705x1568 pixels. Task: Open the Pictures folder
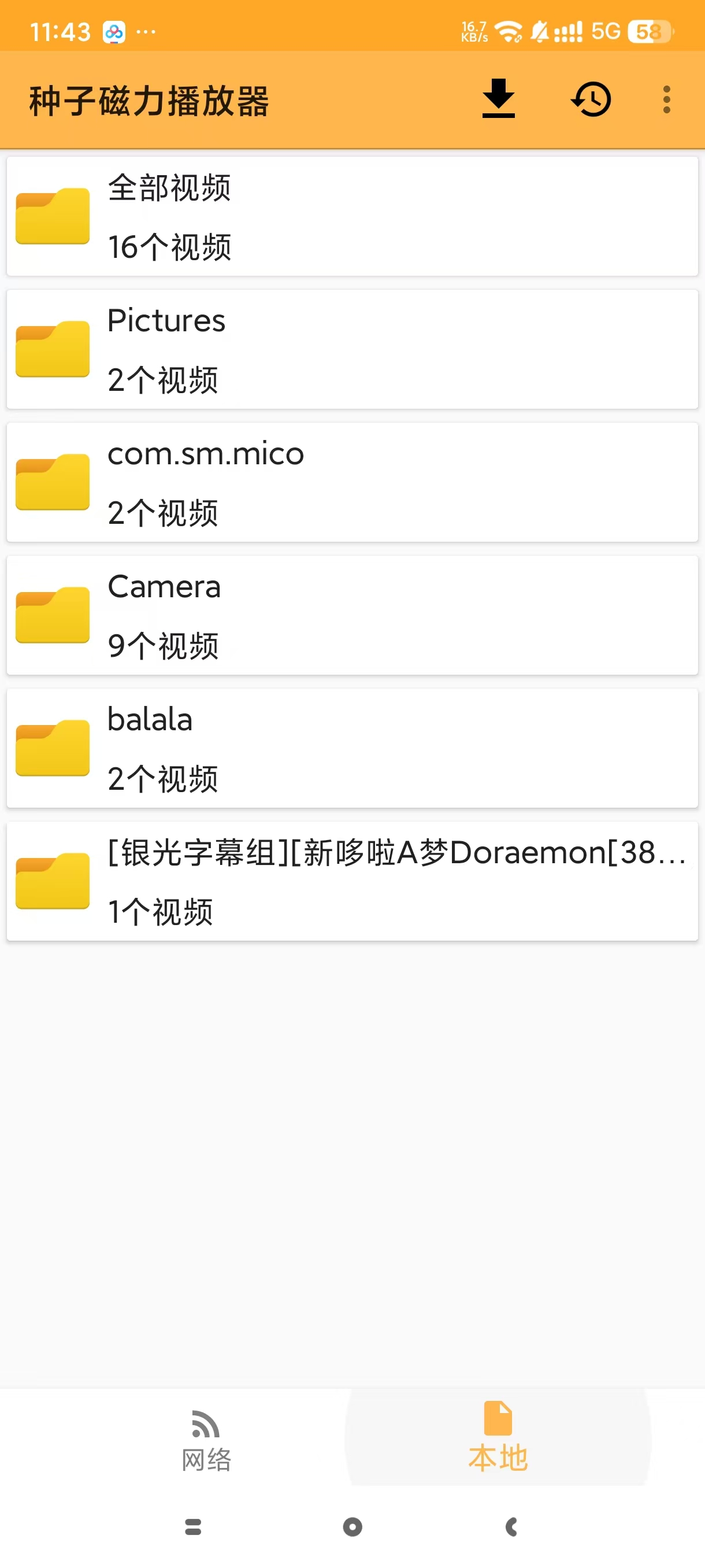(351, 349)
